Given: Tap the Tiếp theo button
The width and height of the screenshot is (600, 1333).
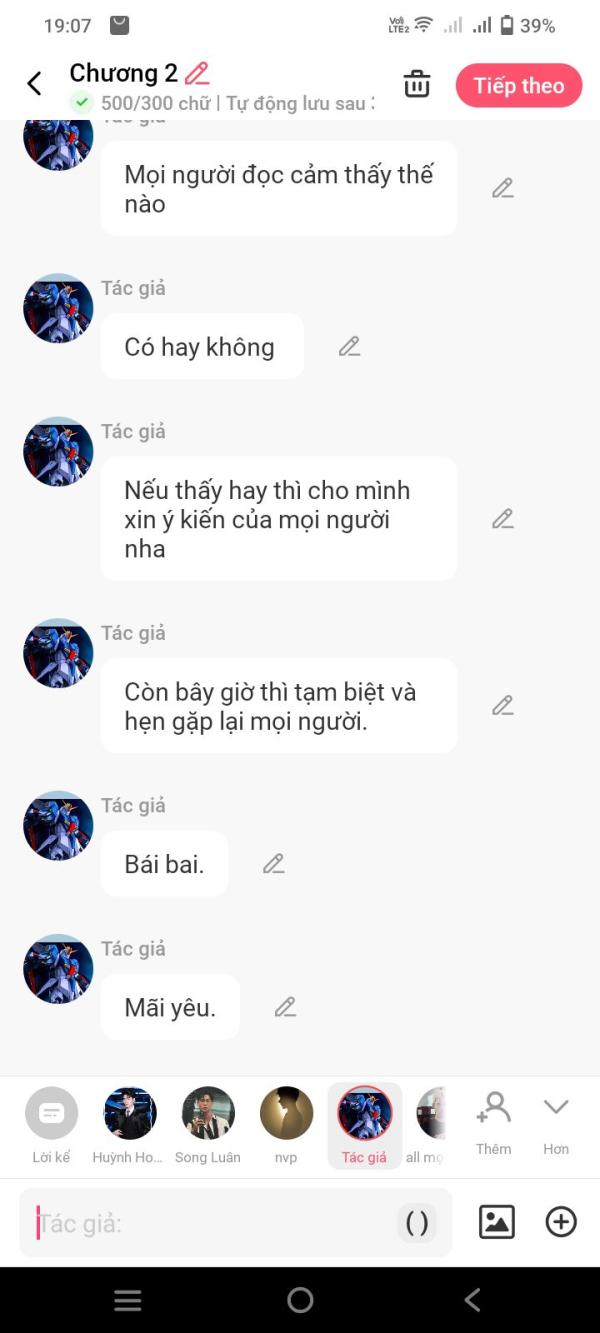Looking at the screenshot, I should 518,86.
